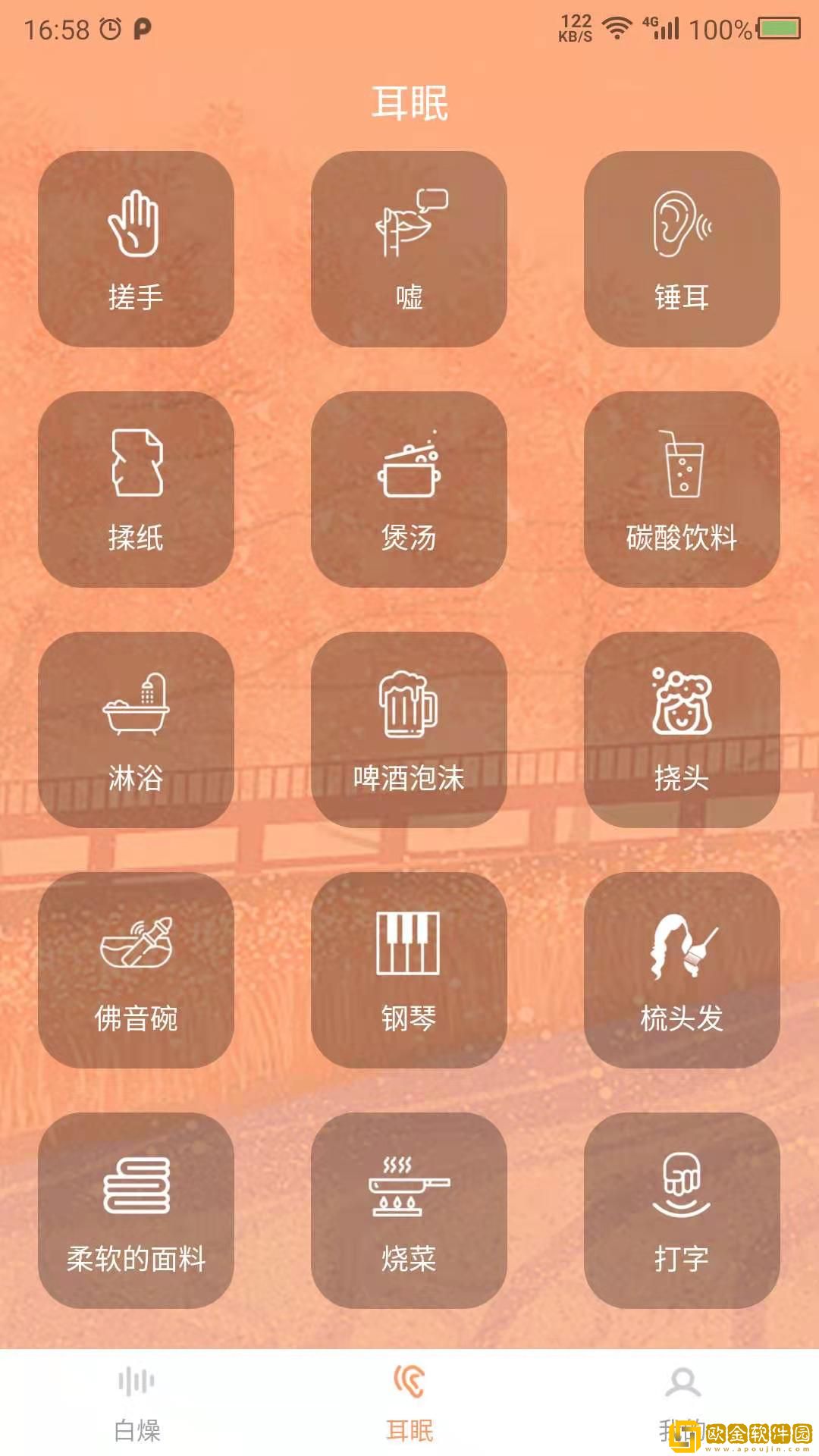Viewport: 819px width, 1456px height.
Task: Select the 梳头发 hair brushing sound
Action: [x=682, y=970]
